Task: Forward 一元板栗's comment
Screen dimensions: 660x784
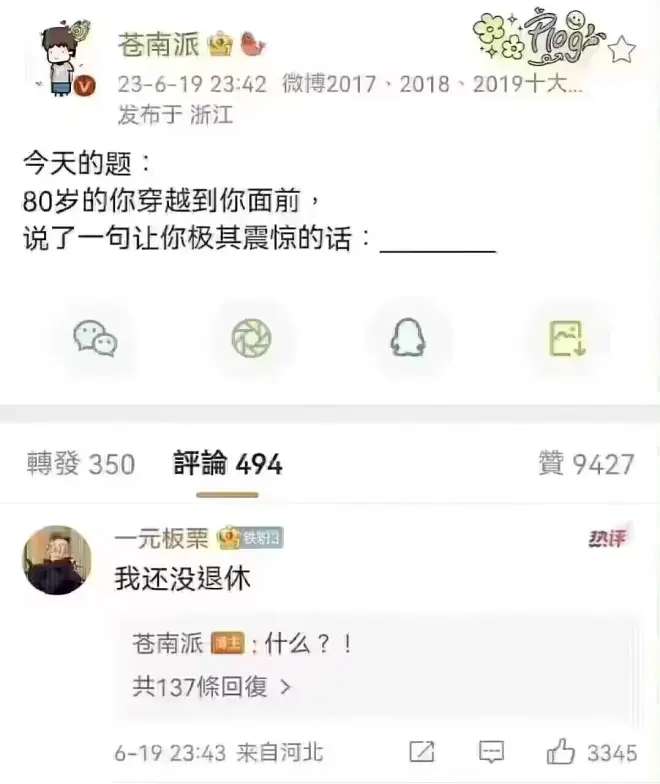Action: click(422, 753)
